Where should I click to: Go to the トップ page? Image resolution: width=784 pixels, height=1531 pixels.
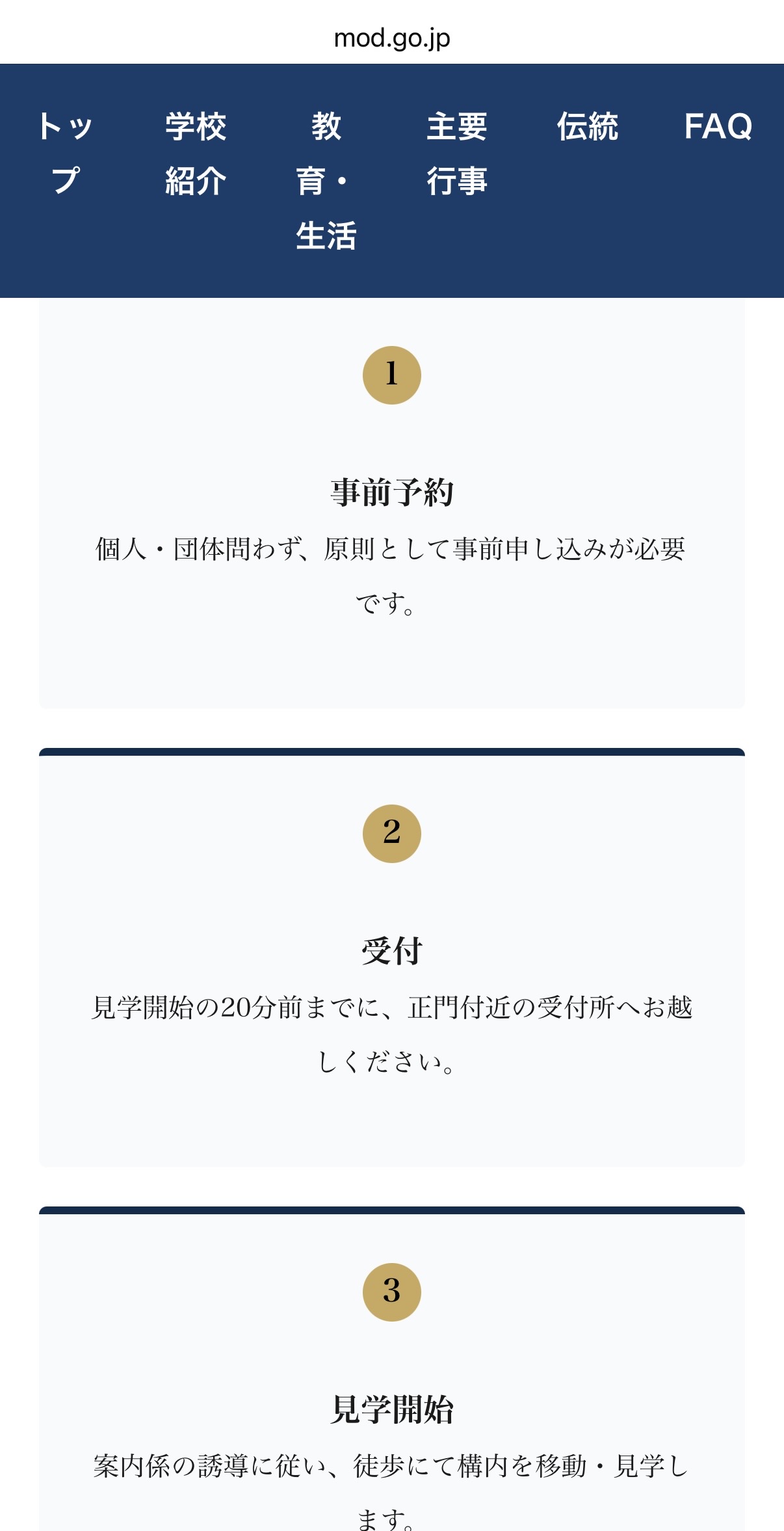click(65, 153)
